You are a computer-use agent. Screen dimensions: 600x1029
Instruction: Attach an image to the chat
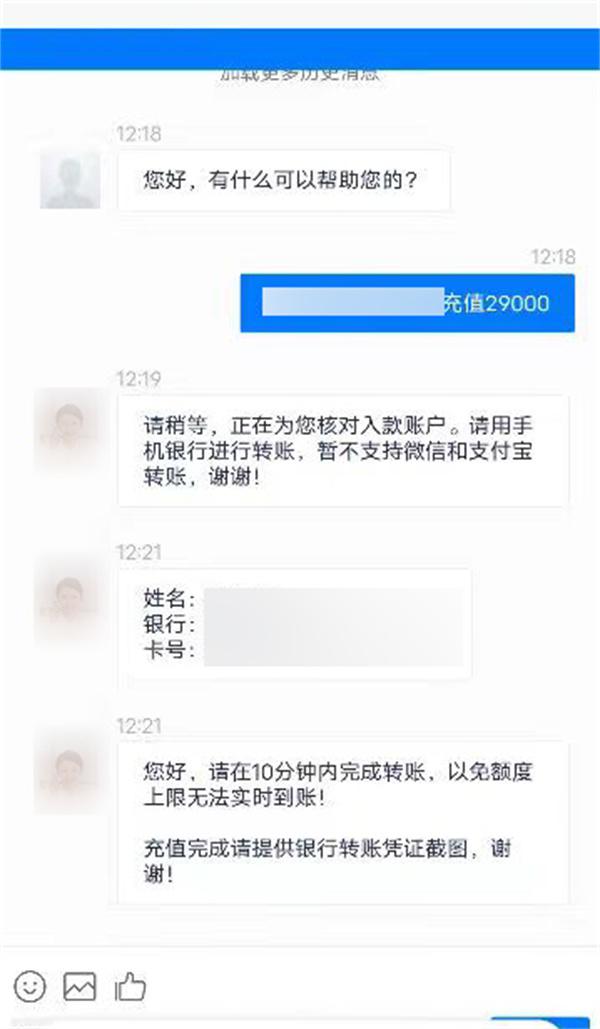point(80,987)
